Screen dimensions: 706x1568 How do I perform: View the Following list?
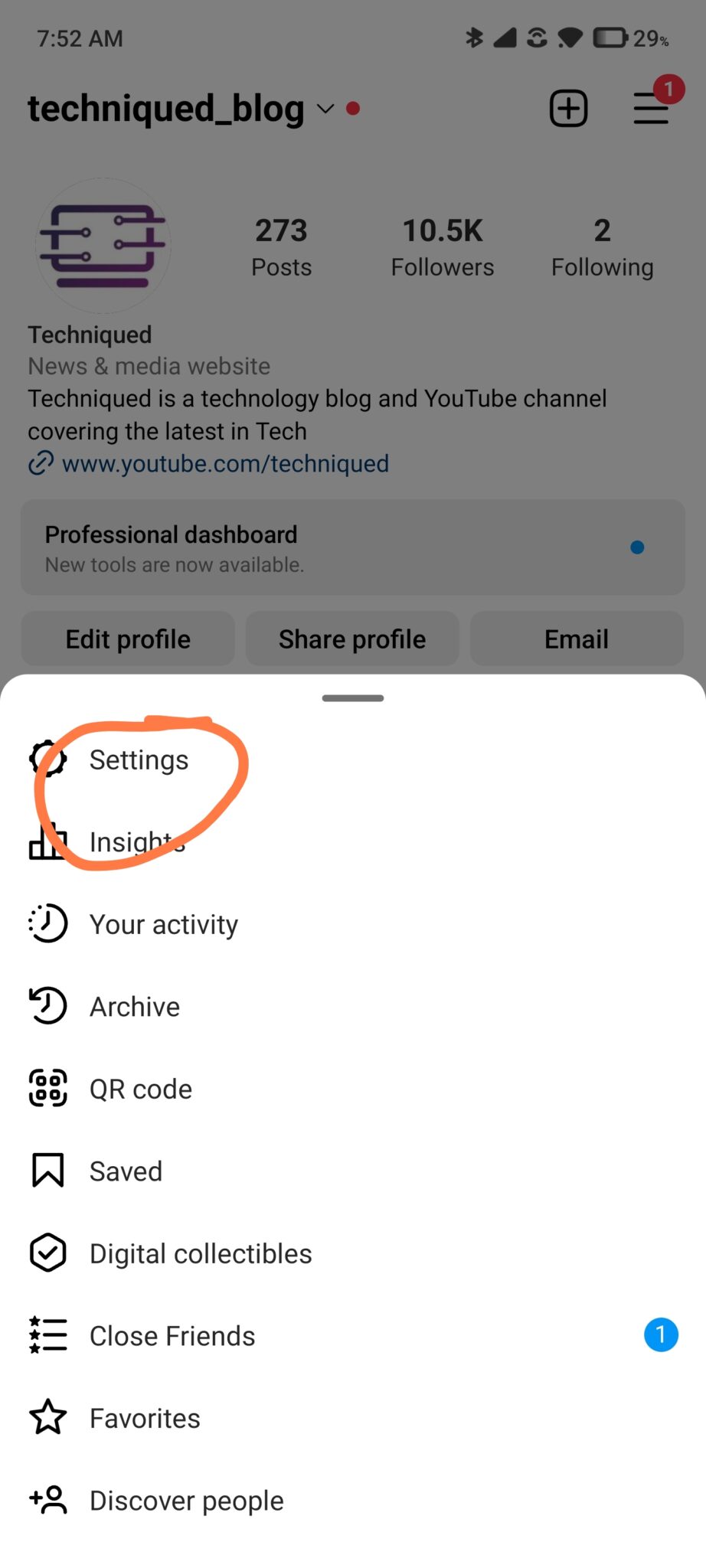pos(603,247)
